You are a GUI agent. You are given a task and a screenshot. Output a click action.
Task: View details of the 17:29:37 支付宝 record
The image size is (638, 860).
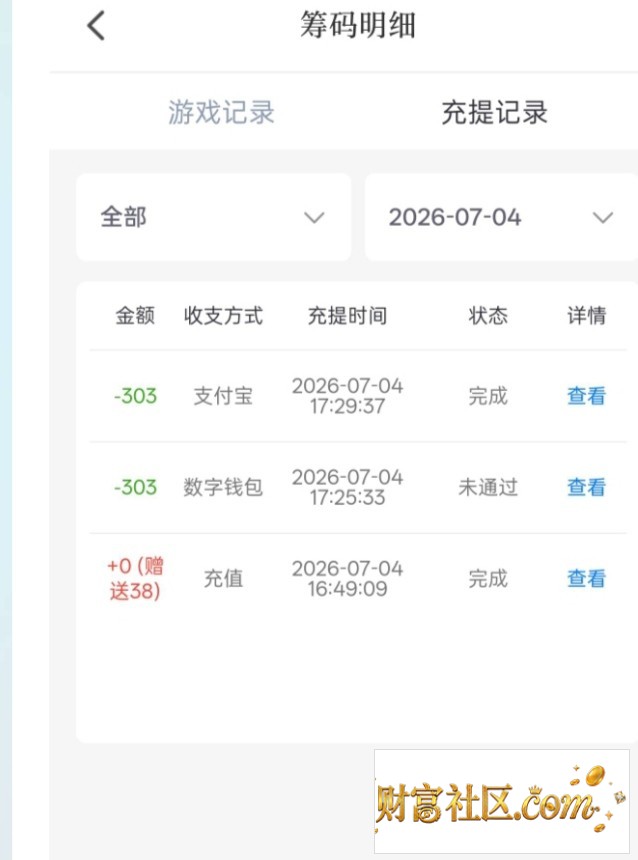click(586, 395)
